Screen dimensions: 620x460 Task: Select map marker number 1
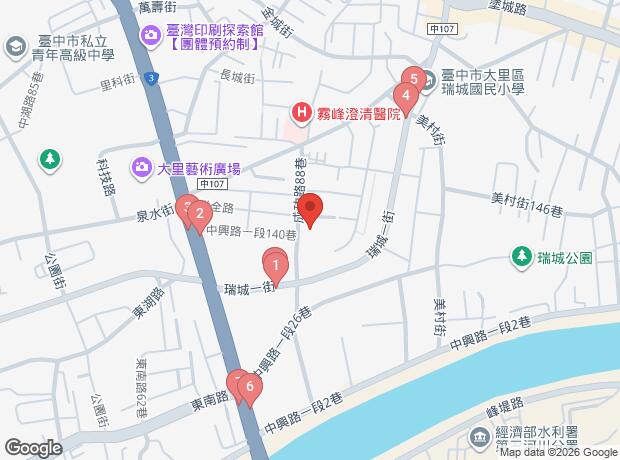(x=275, y=266)
